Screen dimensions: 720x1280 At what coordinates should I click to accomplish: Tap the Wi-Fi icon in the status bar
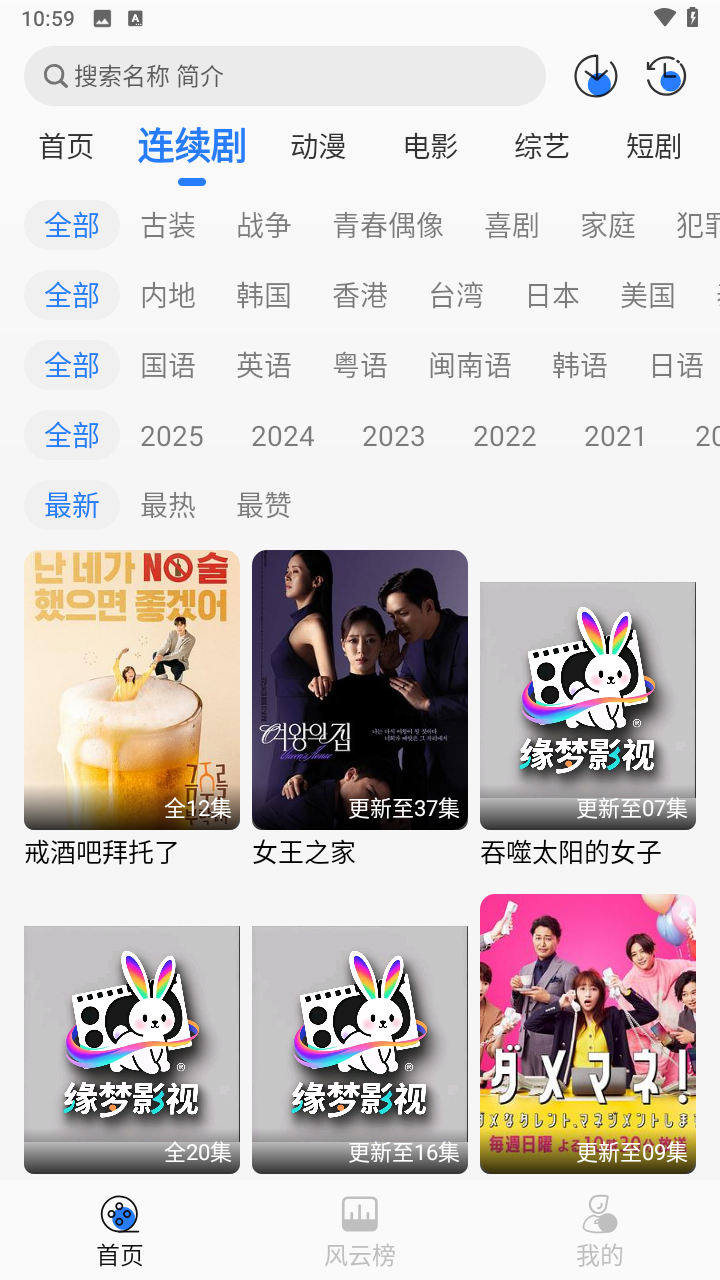664,17
